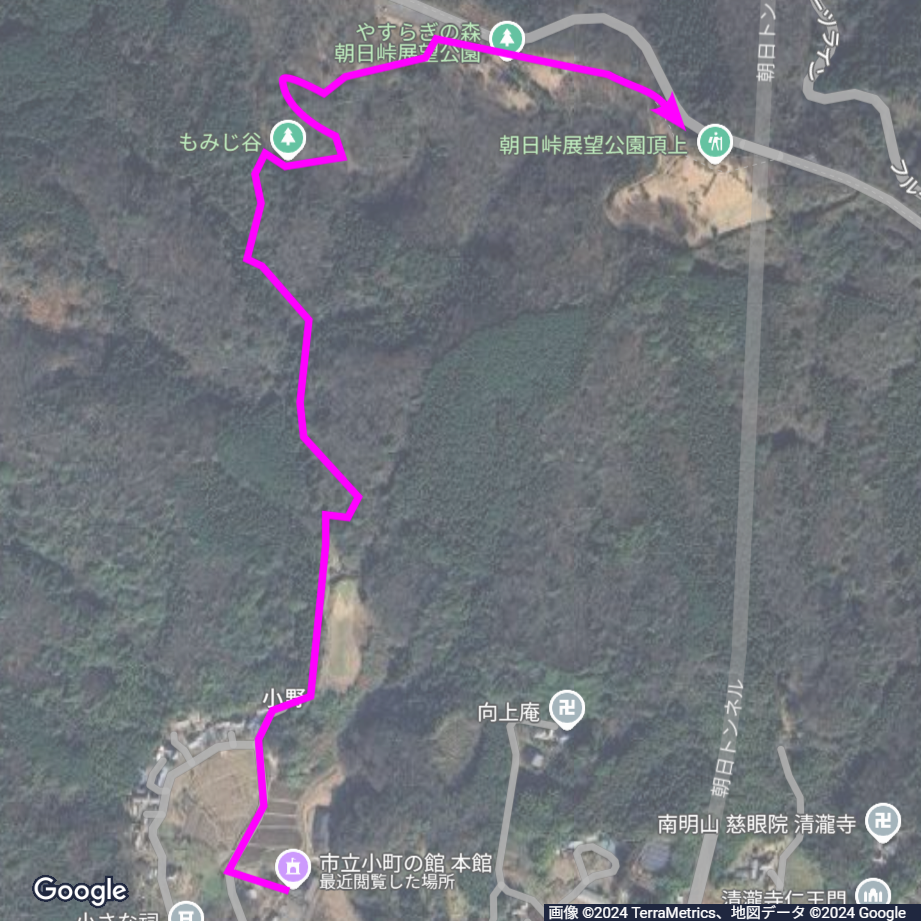Open the 市立小町の館 本館 place pin
Screen dimensions: 921x921
(x=293, y=865)
